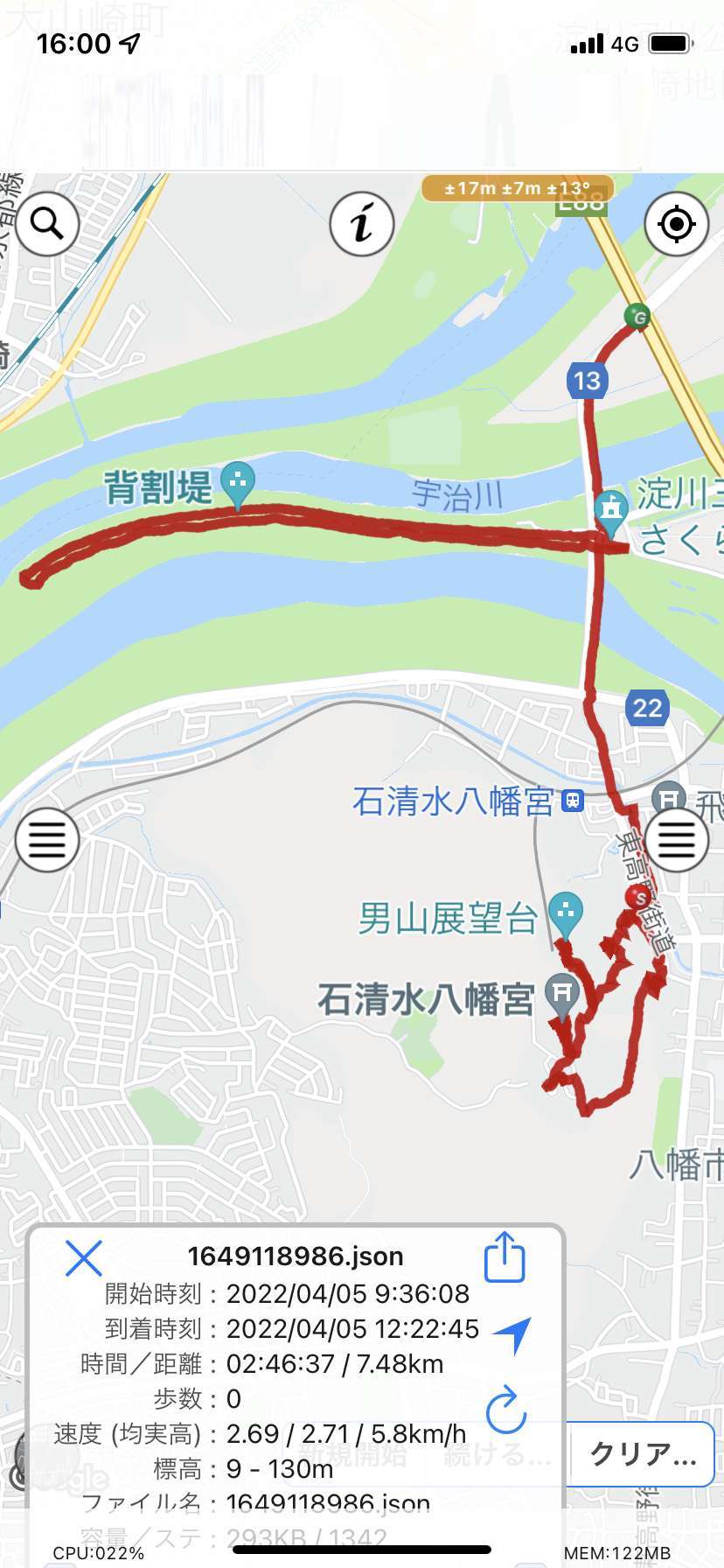Open the info button
This screenshot has width=724, height=1568.
[362, 224]
